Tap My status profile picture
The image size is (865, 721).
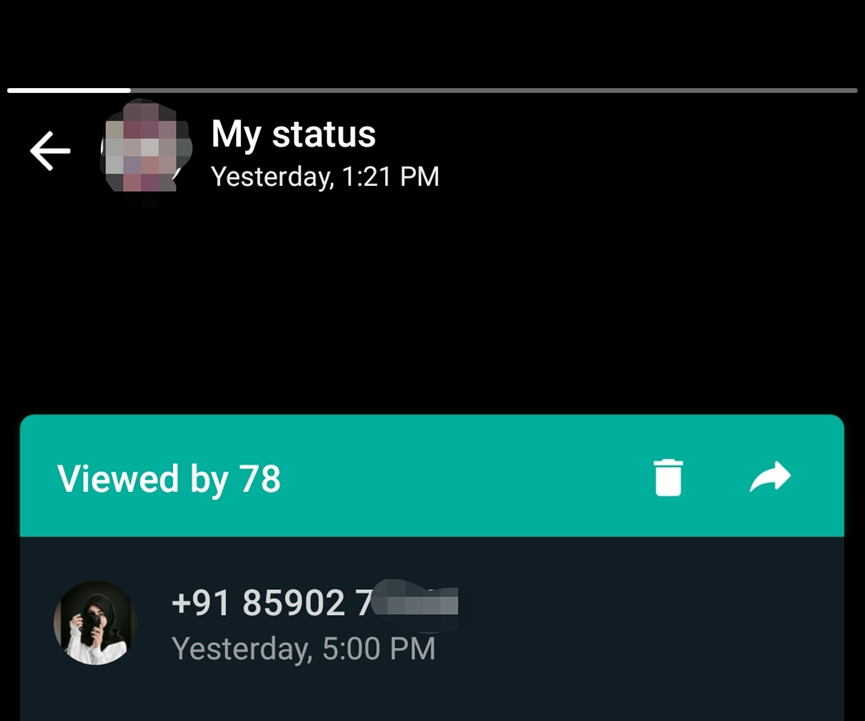coord(146,152)
